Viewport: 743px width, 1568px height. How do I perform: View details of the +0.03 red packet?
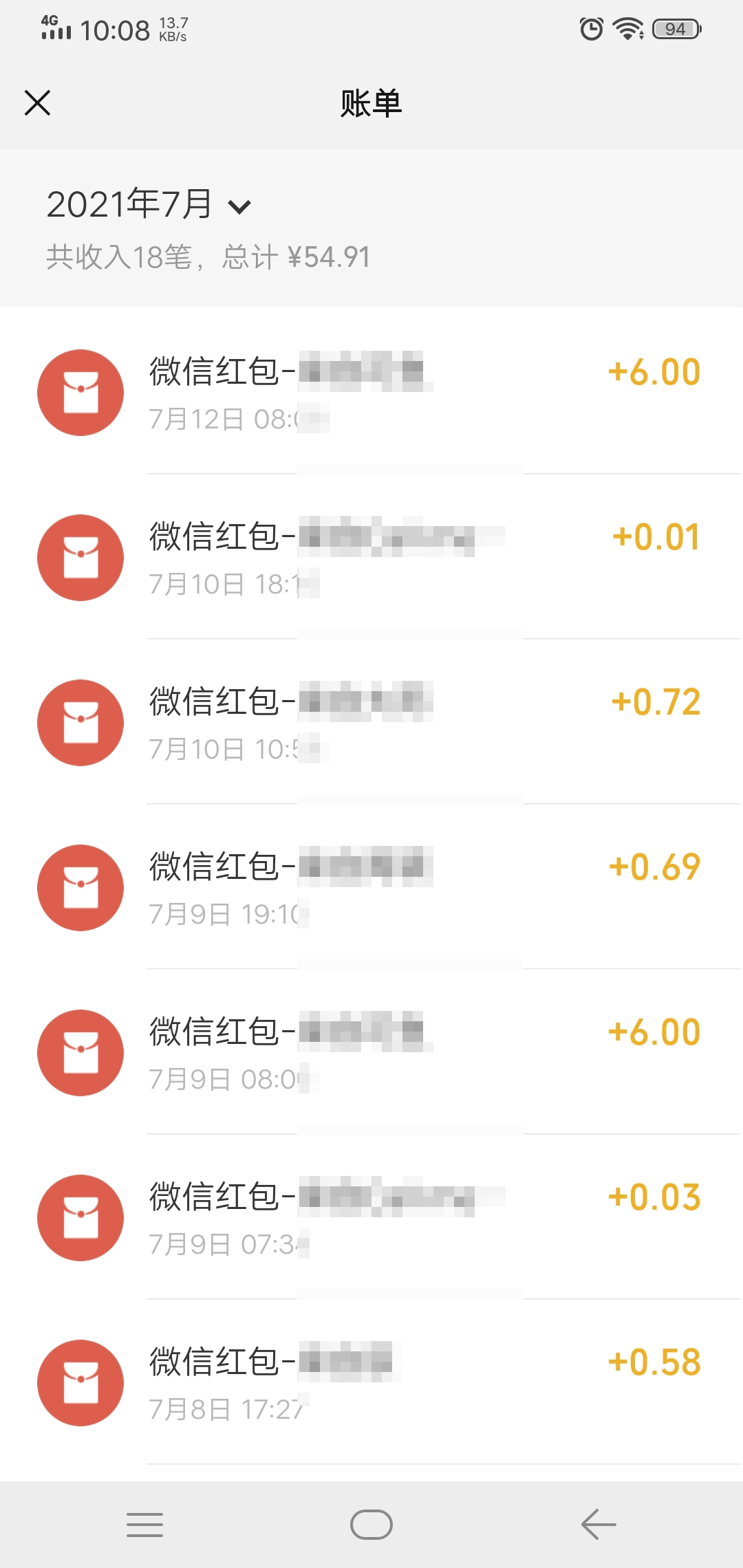pyautogui.click(x=371, y=1218)
